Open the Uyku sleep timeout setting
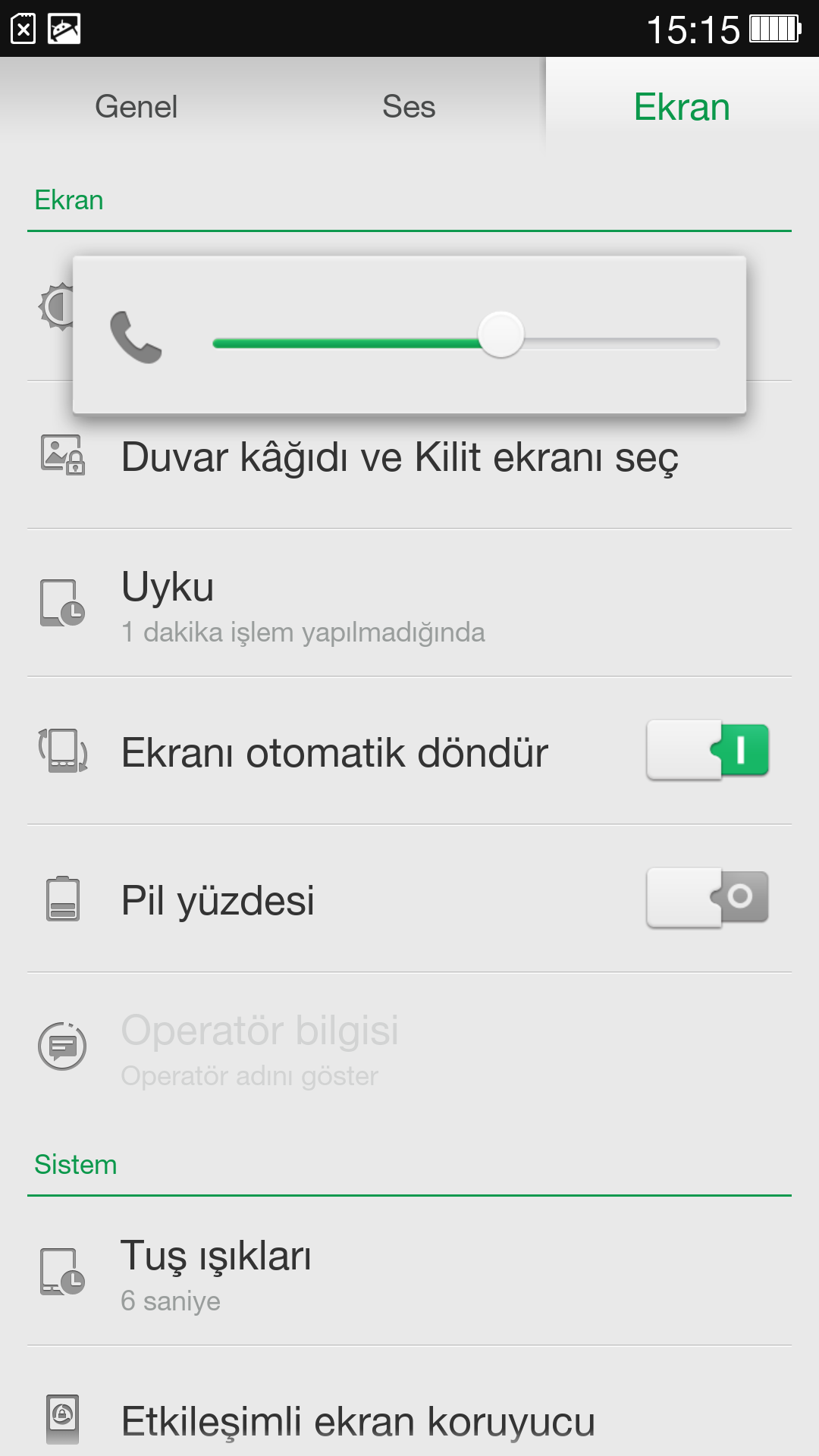The width and height of the screenshot is (819, 1456). pyautogui.click(x=409, y=603)
